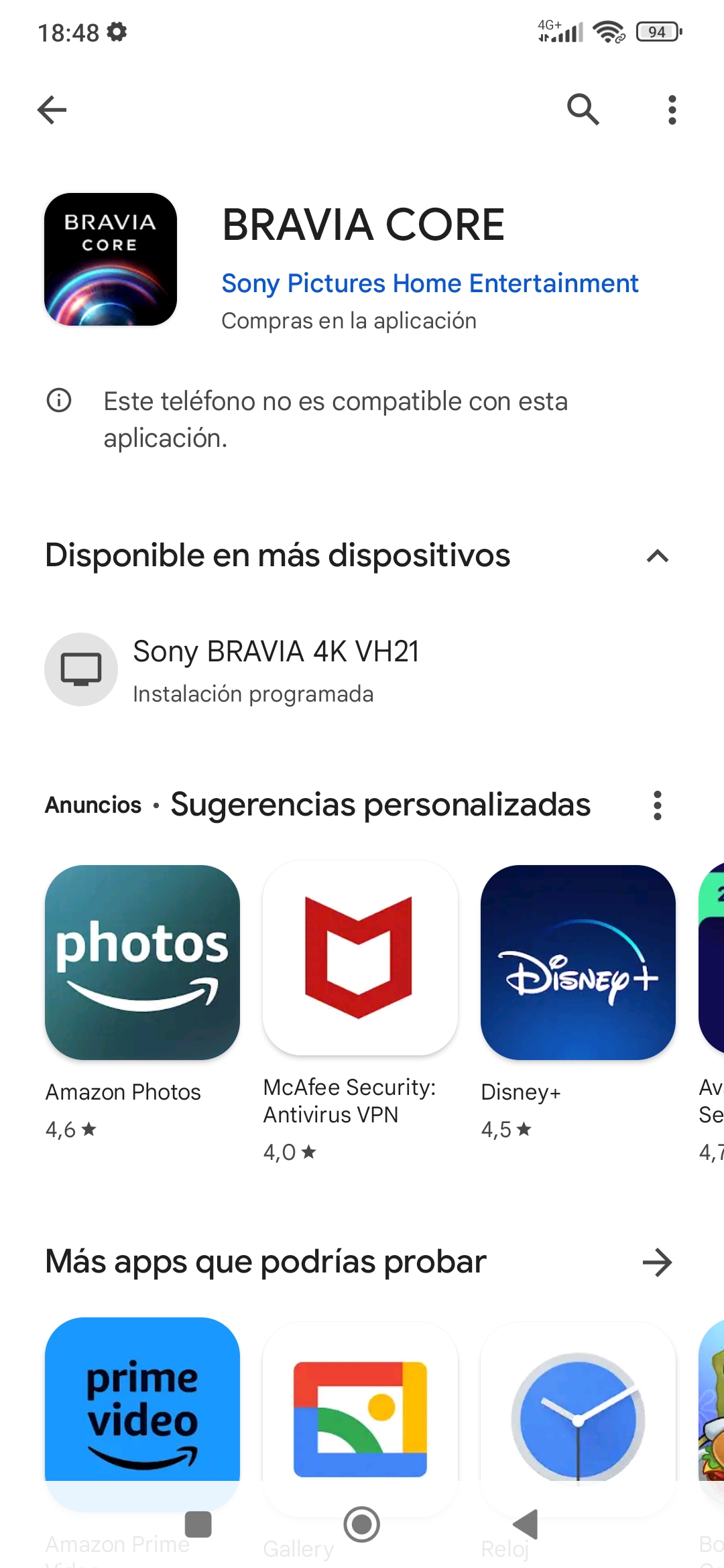
Task: Go to the system home screen
Action: pos(362,1524)
